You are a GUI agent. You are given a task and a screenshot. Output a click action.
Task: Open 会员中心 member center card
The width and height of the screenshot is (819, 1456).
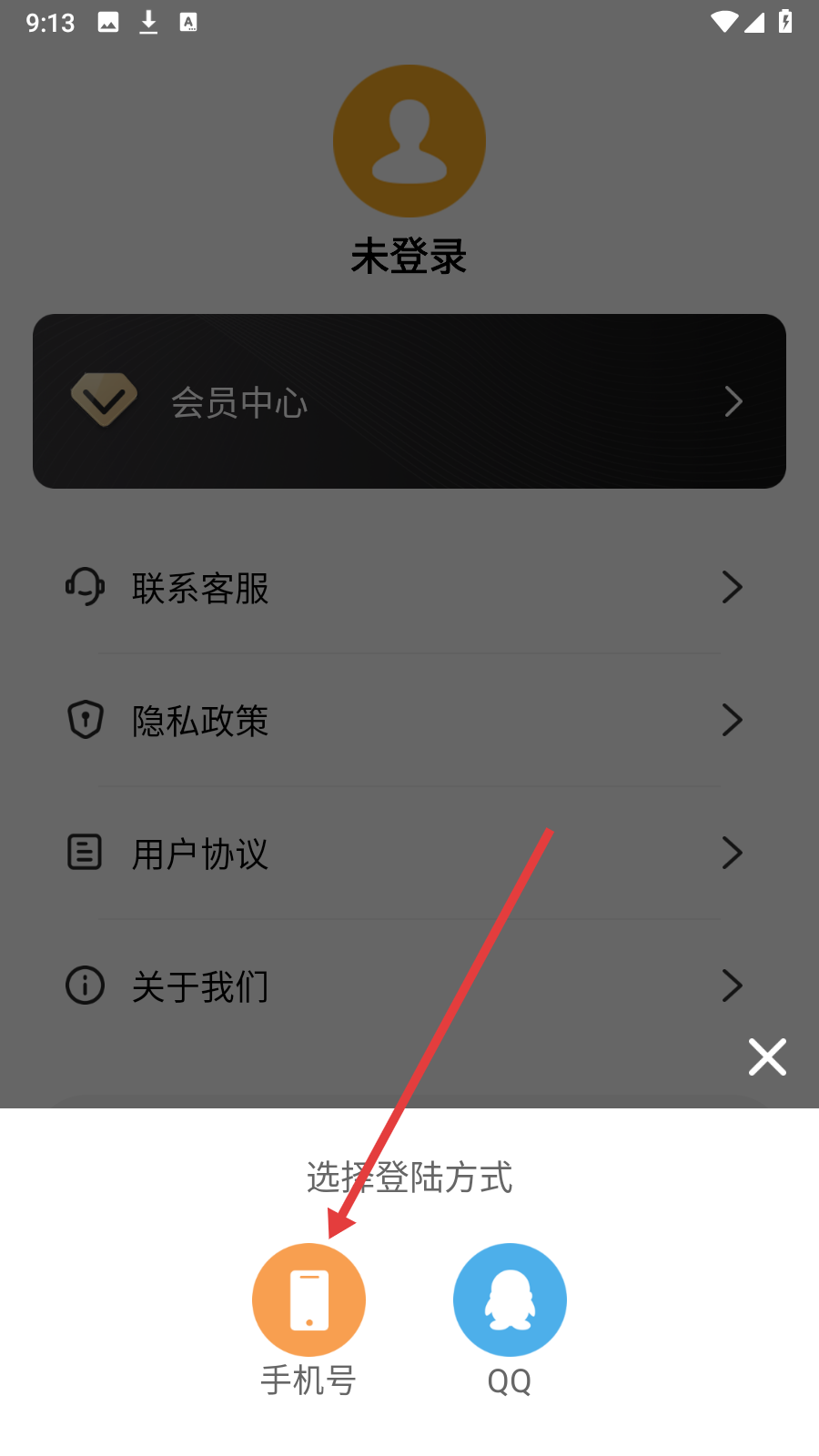(x=409, y=401)
